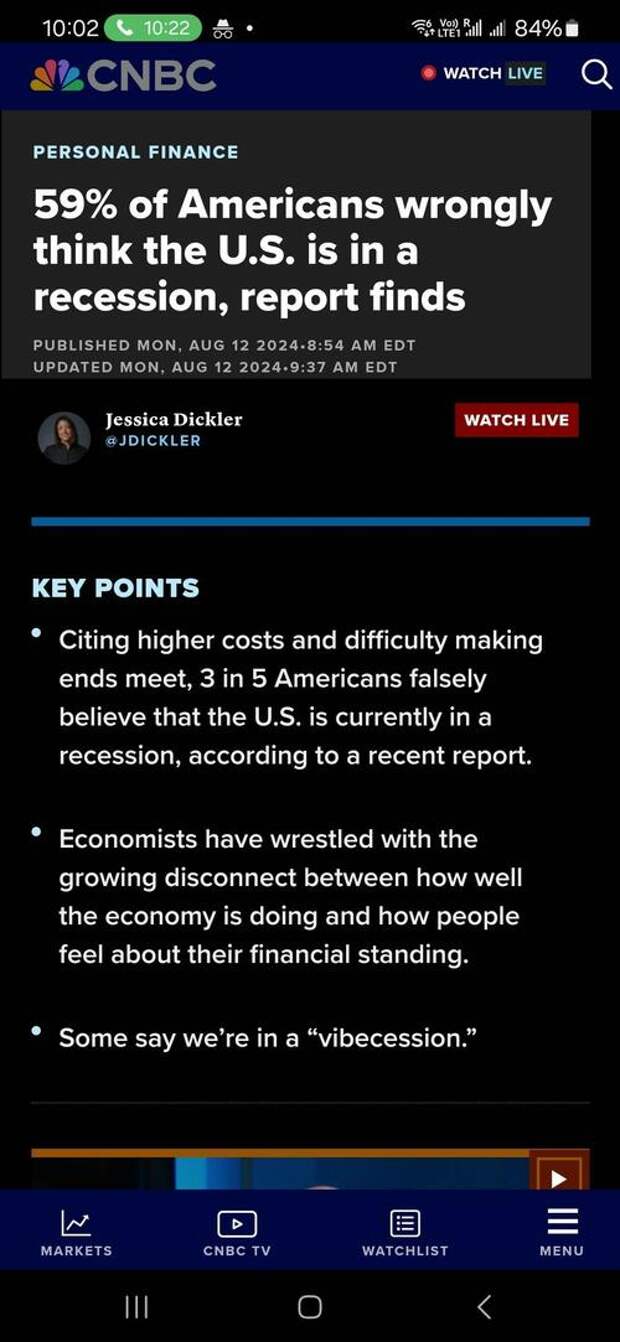Open the CNBC logo homepage link

(124, 76)
